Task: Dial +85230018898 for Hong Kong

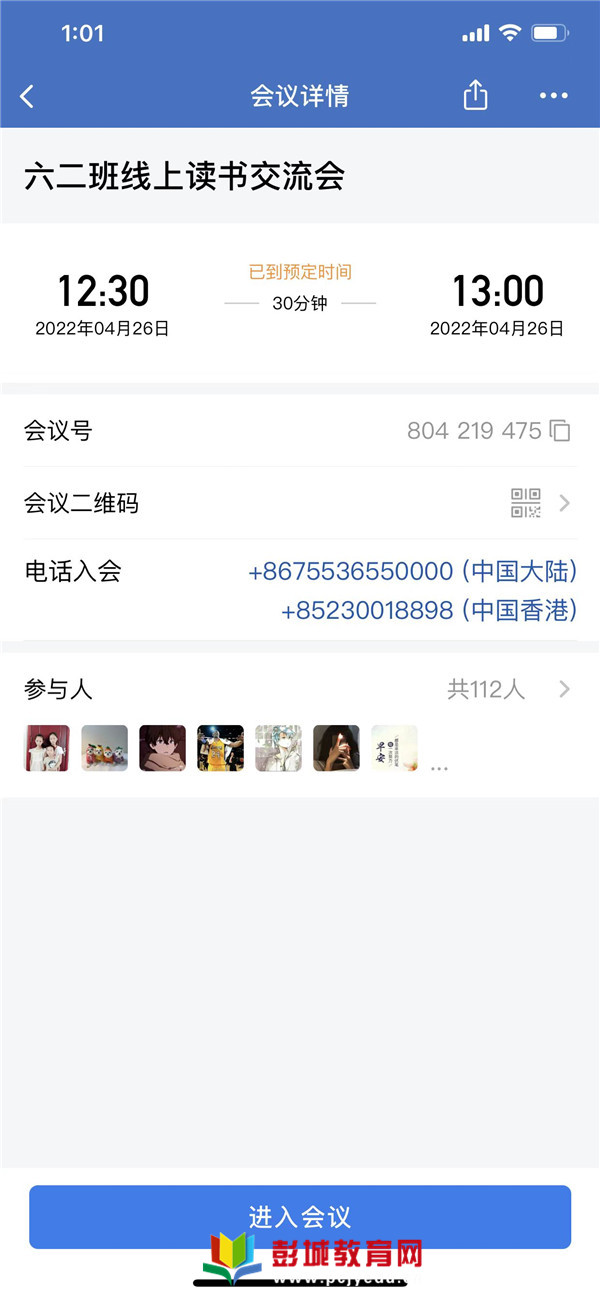Action: [429, 610]
